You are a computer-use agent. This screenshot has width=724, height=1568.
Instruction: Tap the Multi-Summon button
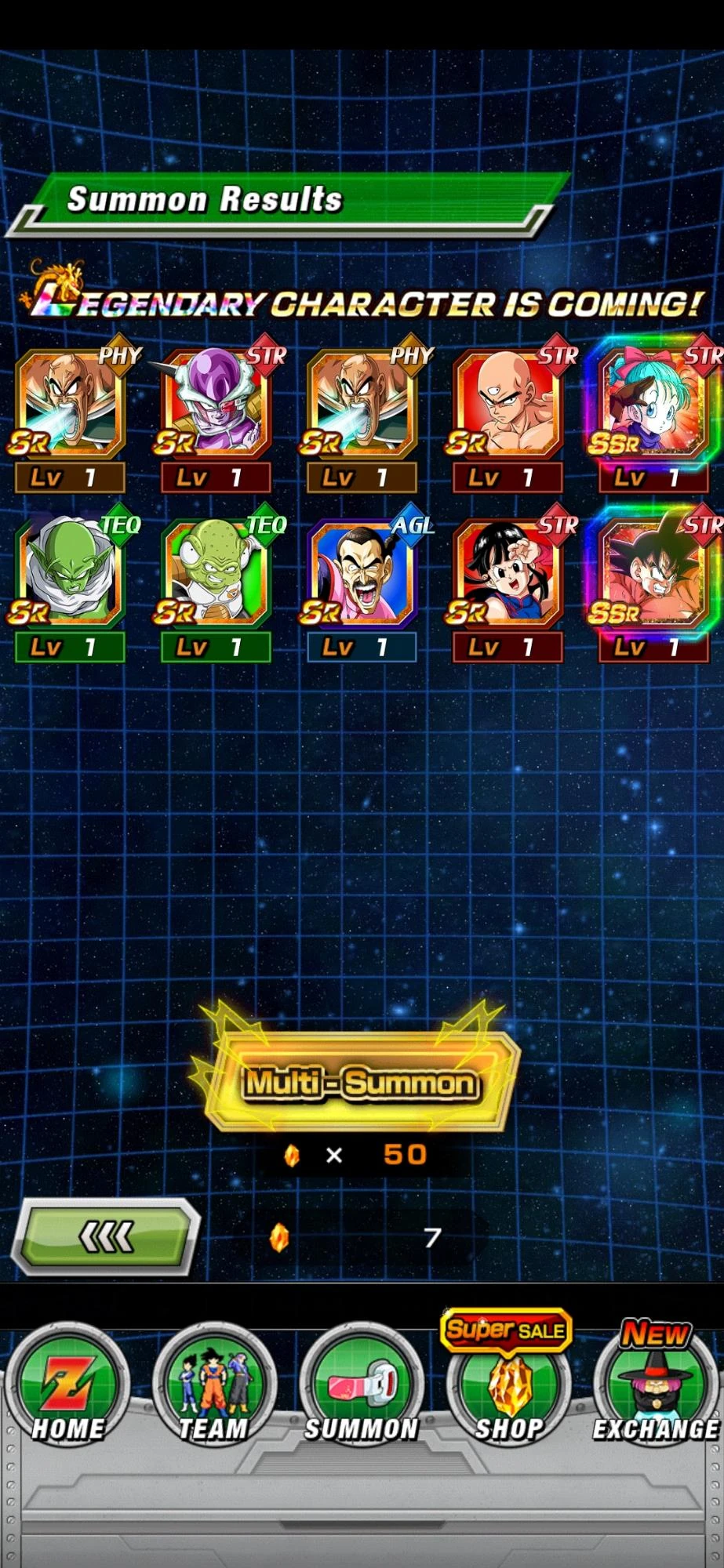[x=360, y=1082]
